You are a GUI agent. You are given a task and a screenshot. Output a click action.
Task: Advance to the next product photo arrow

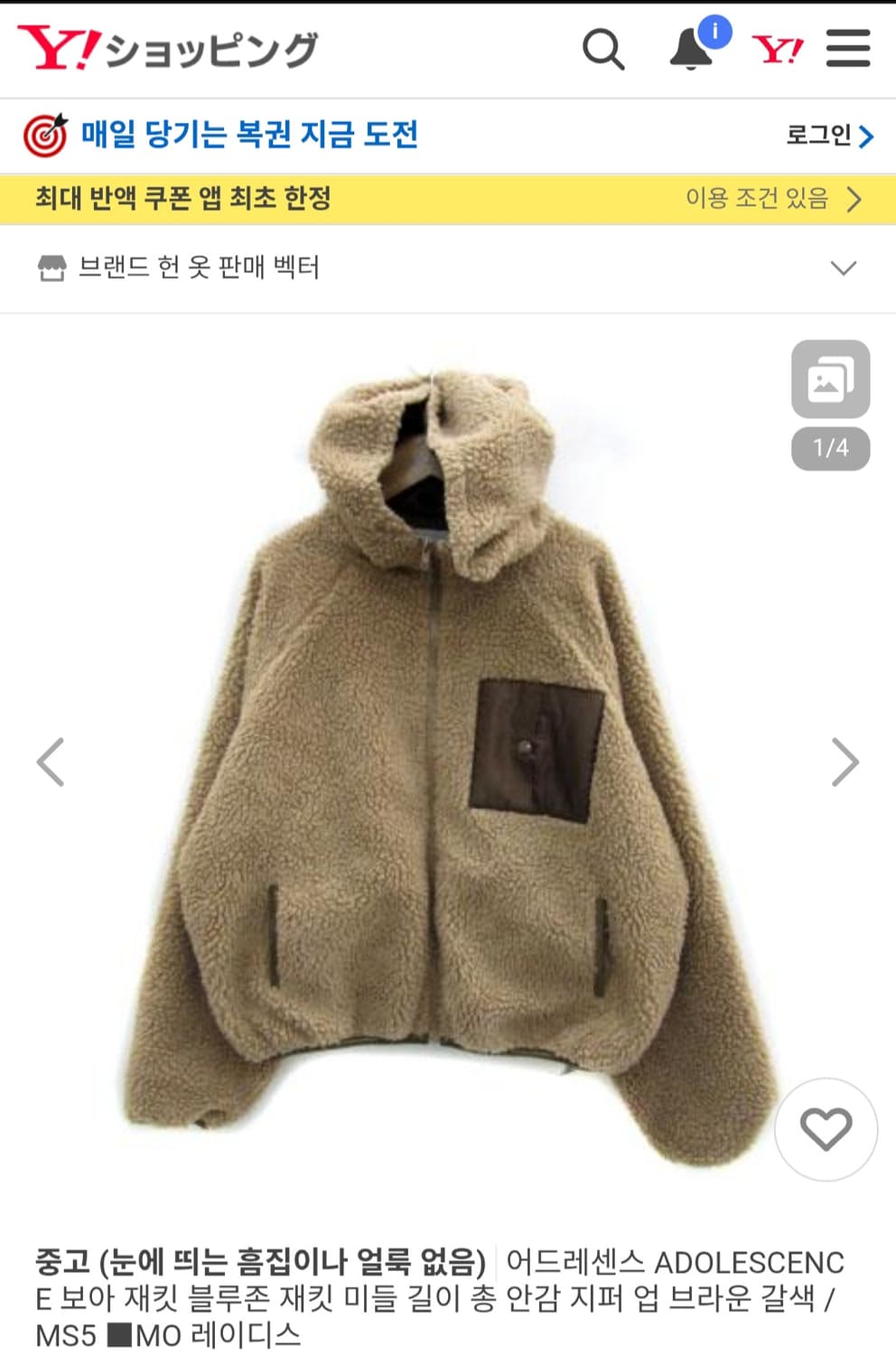(x=845, y=762)
